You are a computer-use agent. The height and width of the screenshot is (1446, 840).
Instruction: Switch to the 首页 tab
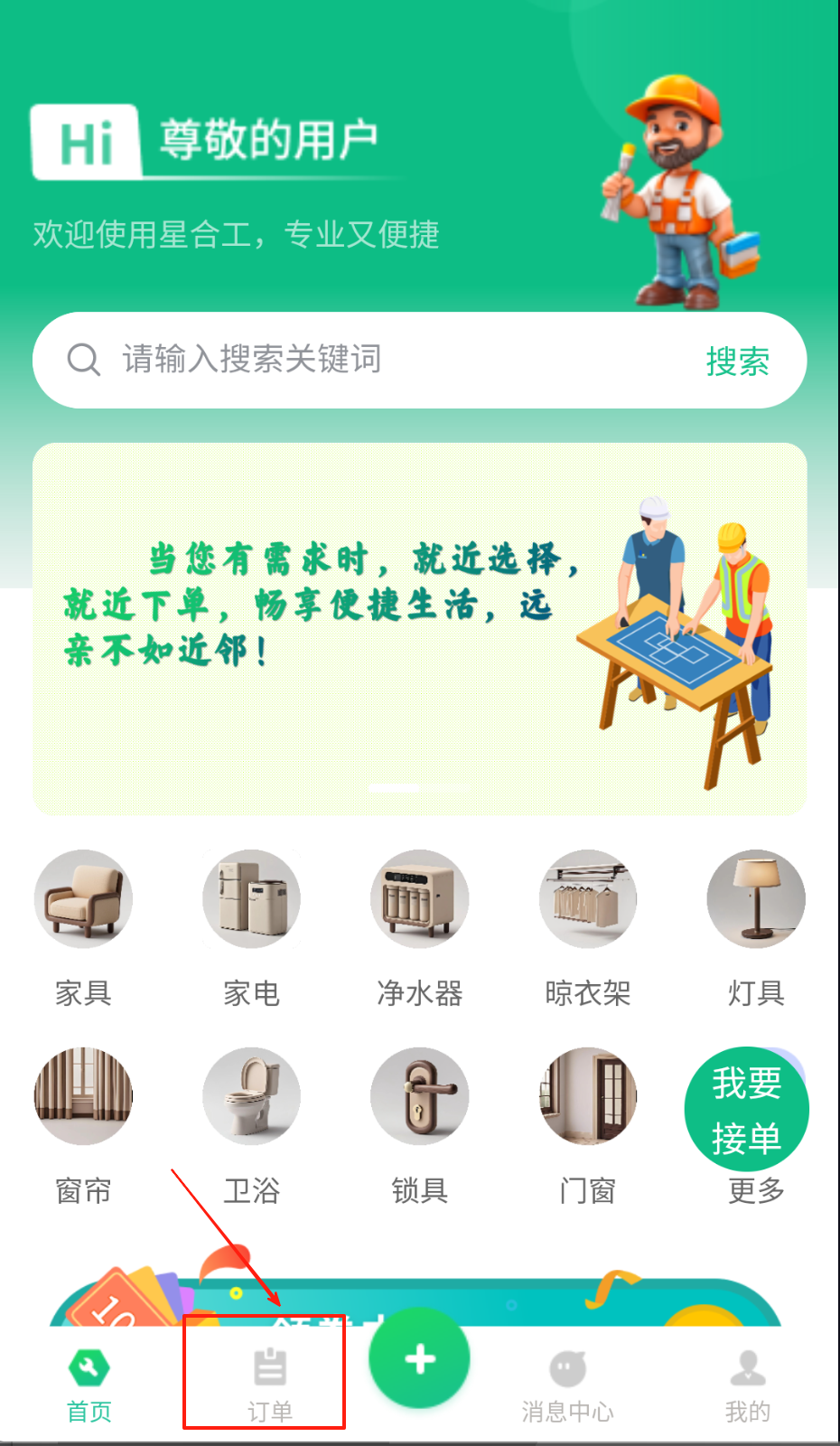point(89,1385)
